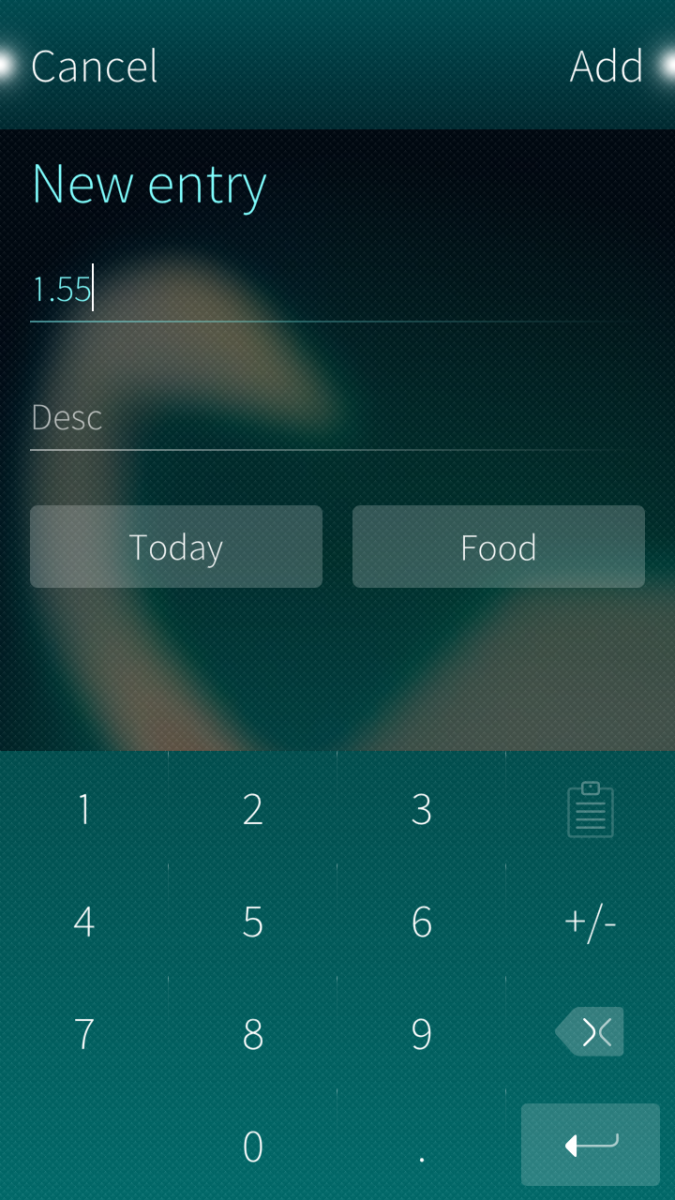Delete the last digit with backspace
The width and height of the screenshot is (675, 1200).
(x=590, y=1032)
